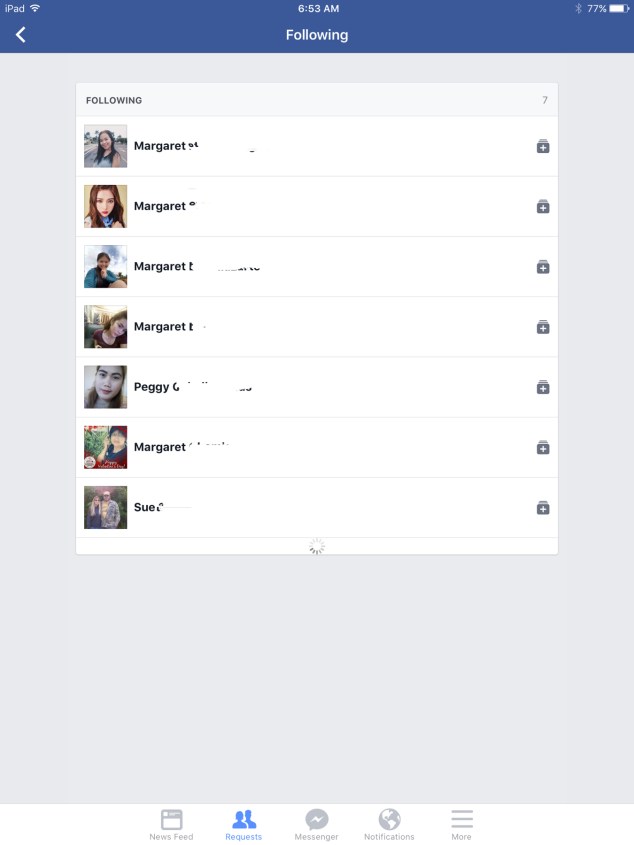Open the Requests tab
634x845 pixels.
click(x=244, y=824)
